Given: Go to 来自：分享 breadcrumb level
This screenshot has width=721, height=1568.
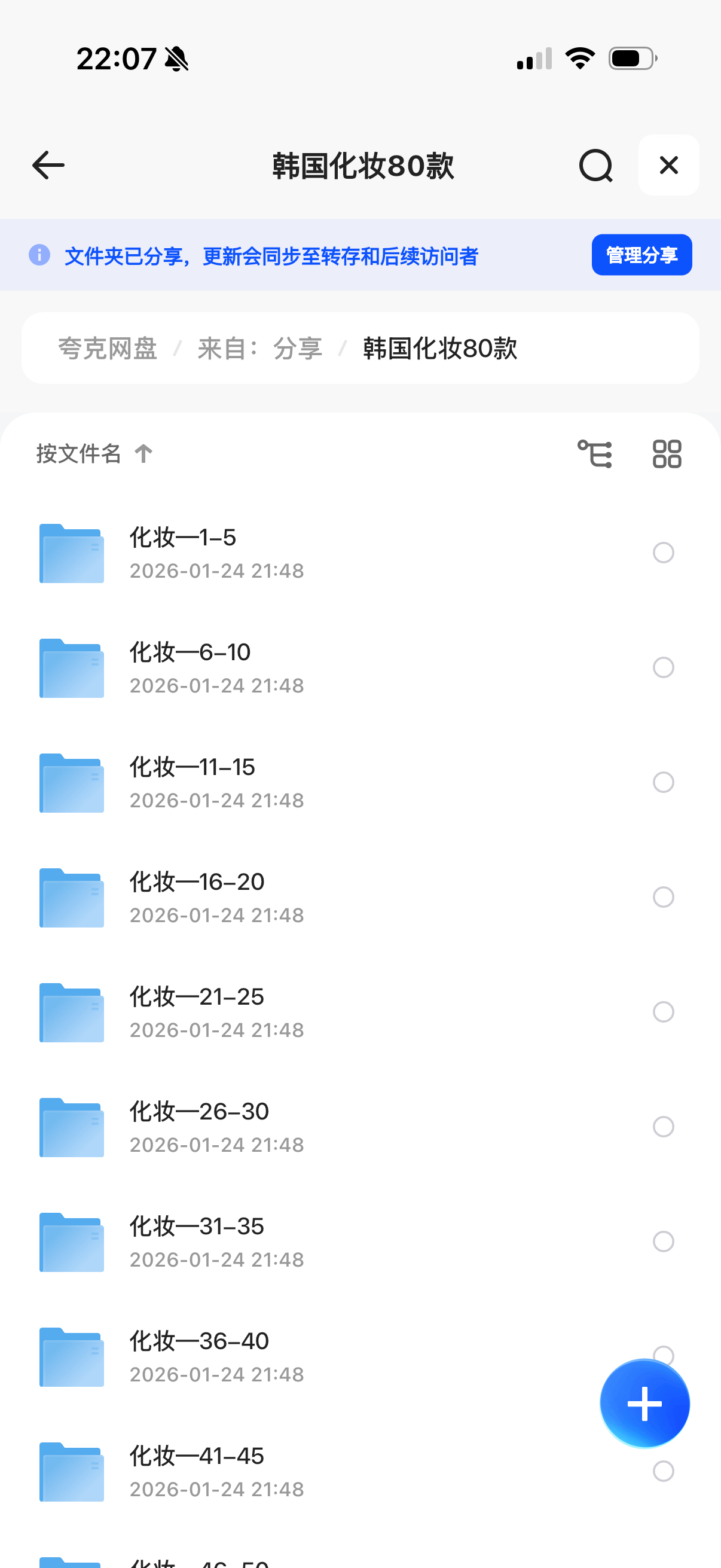Looking at the screenshot, I should click(260, 349).
